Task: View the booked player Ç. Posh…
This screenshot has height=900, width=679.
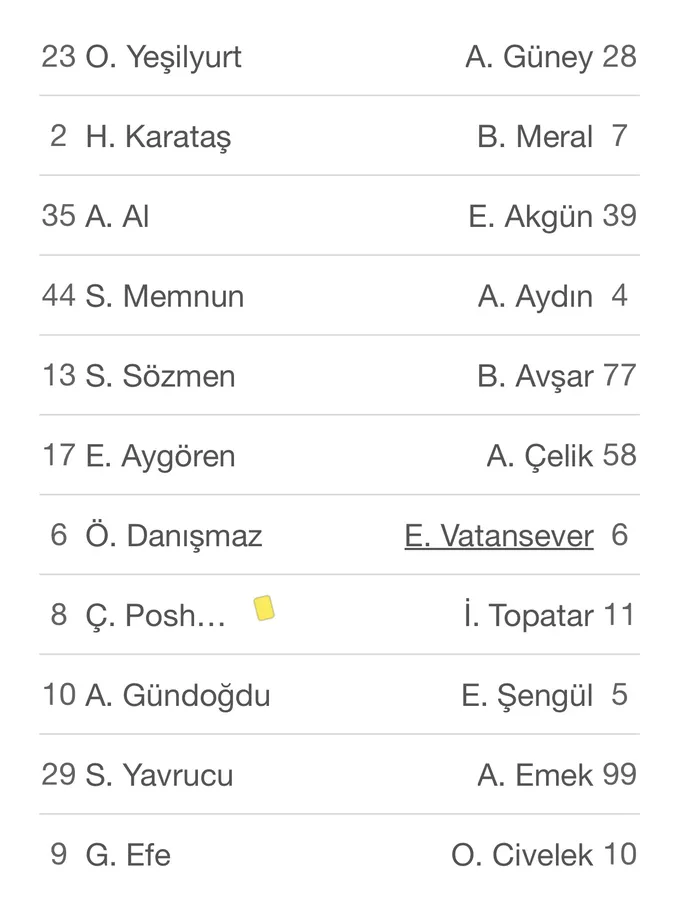Action: [x=155, y=616]
